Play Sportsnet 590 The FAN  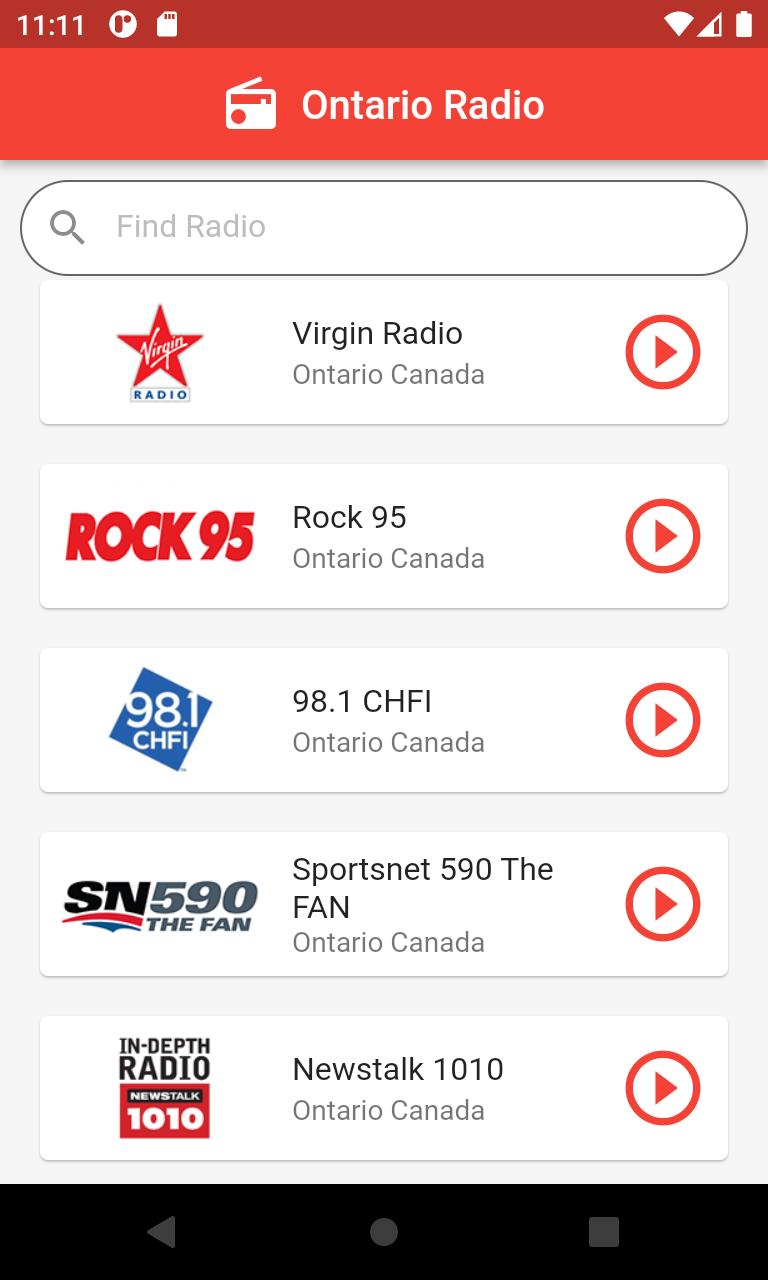click(x=662, y=904)
